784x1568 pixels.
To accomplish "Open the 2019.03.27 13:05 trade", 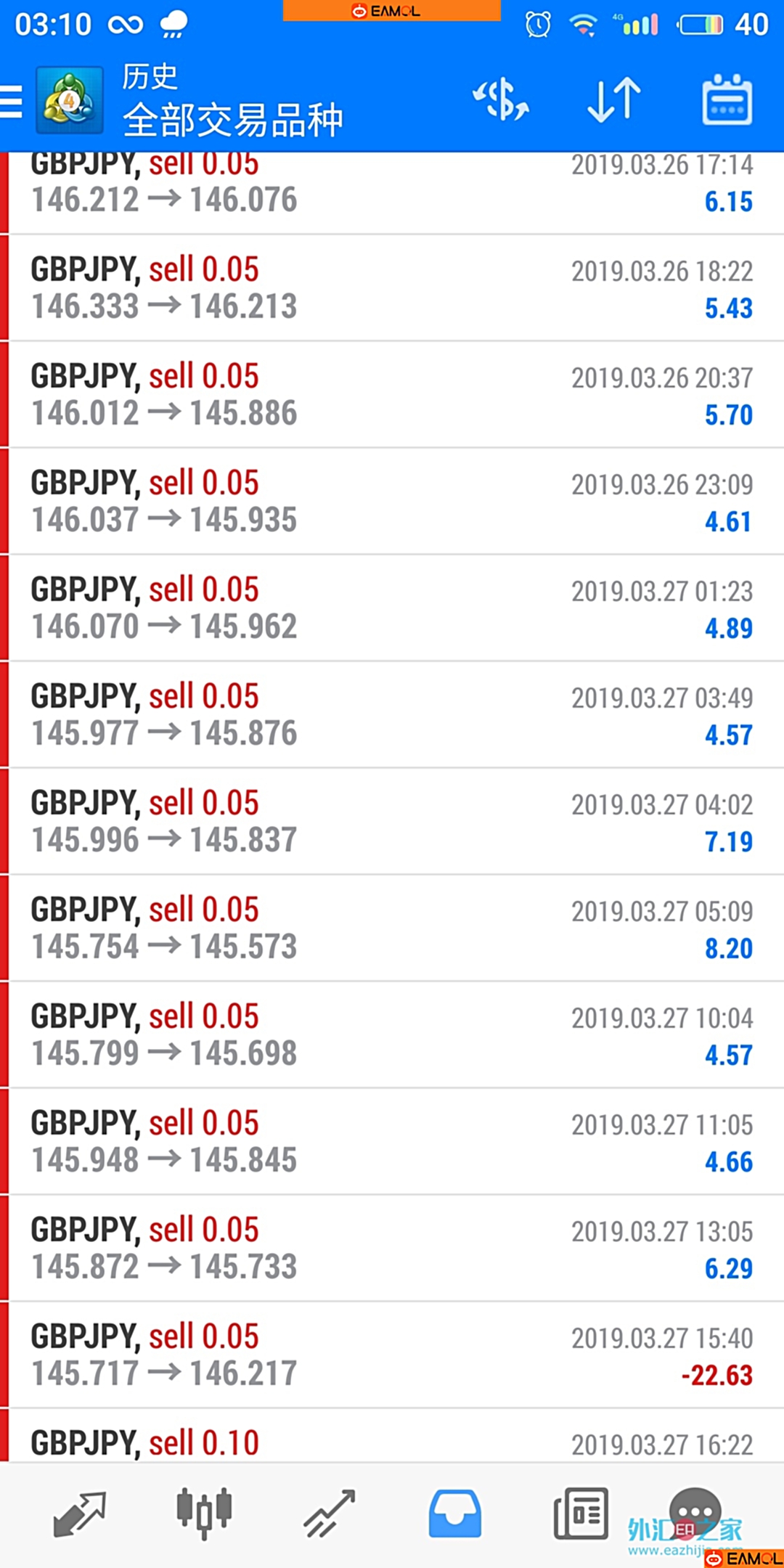I will point(392,1249).
